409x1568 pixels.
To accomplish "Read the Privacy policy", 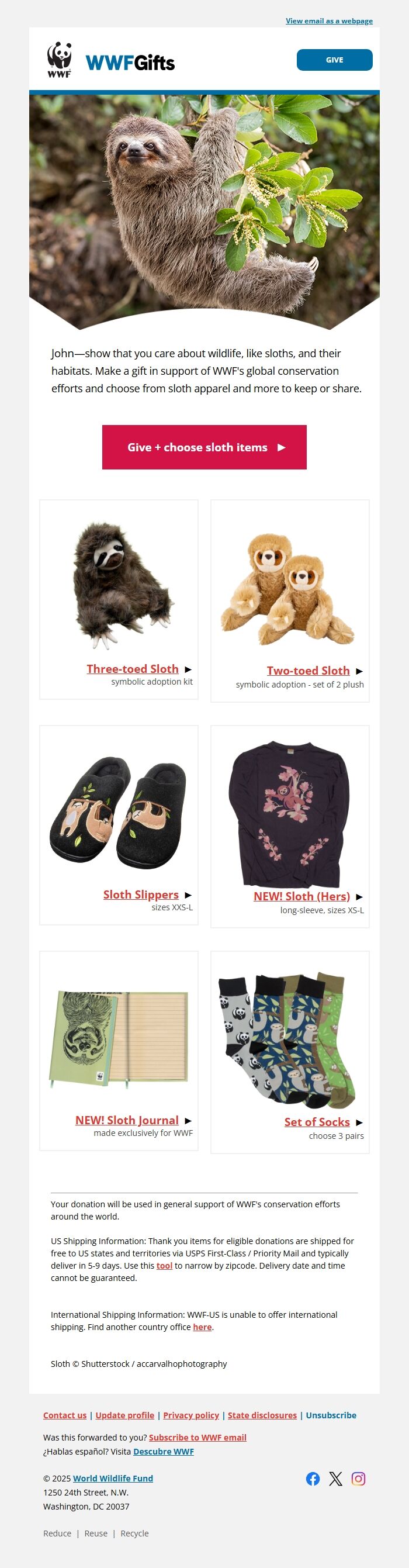I will click(190, 1415).
